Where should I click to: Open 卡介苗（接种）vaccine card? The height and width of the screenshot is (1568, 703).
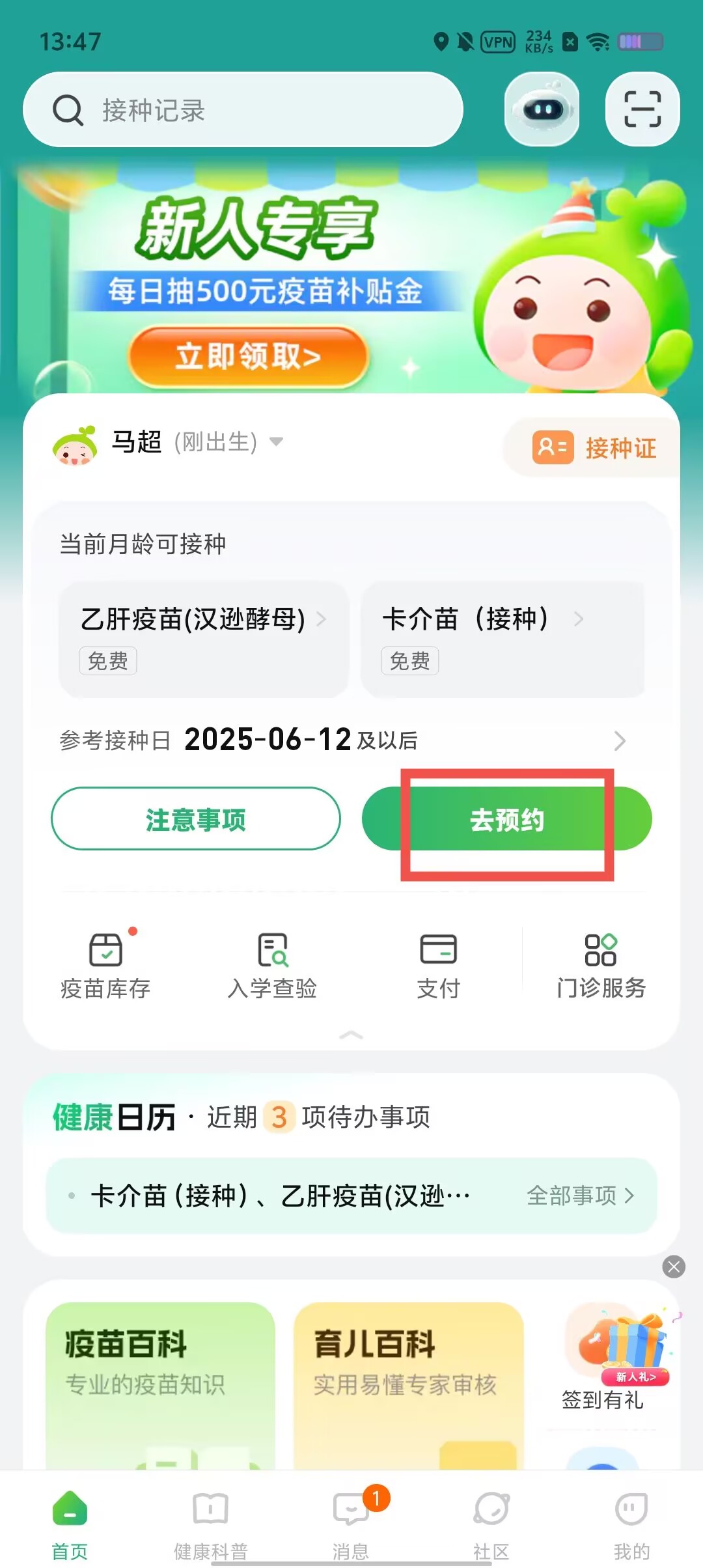[503, 638]
